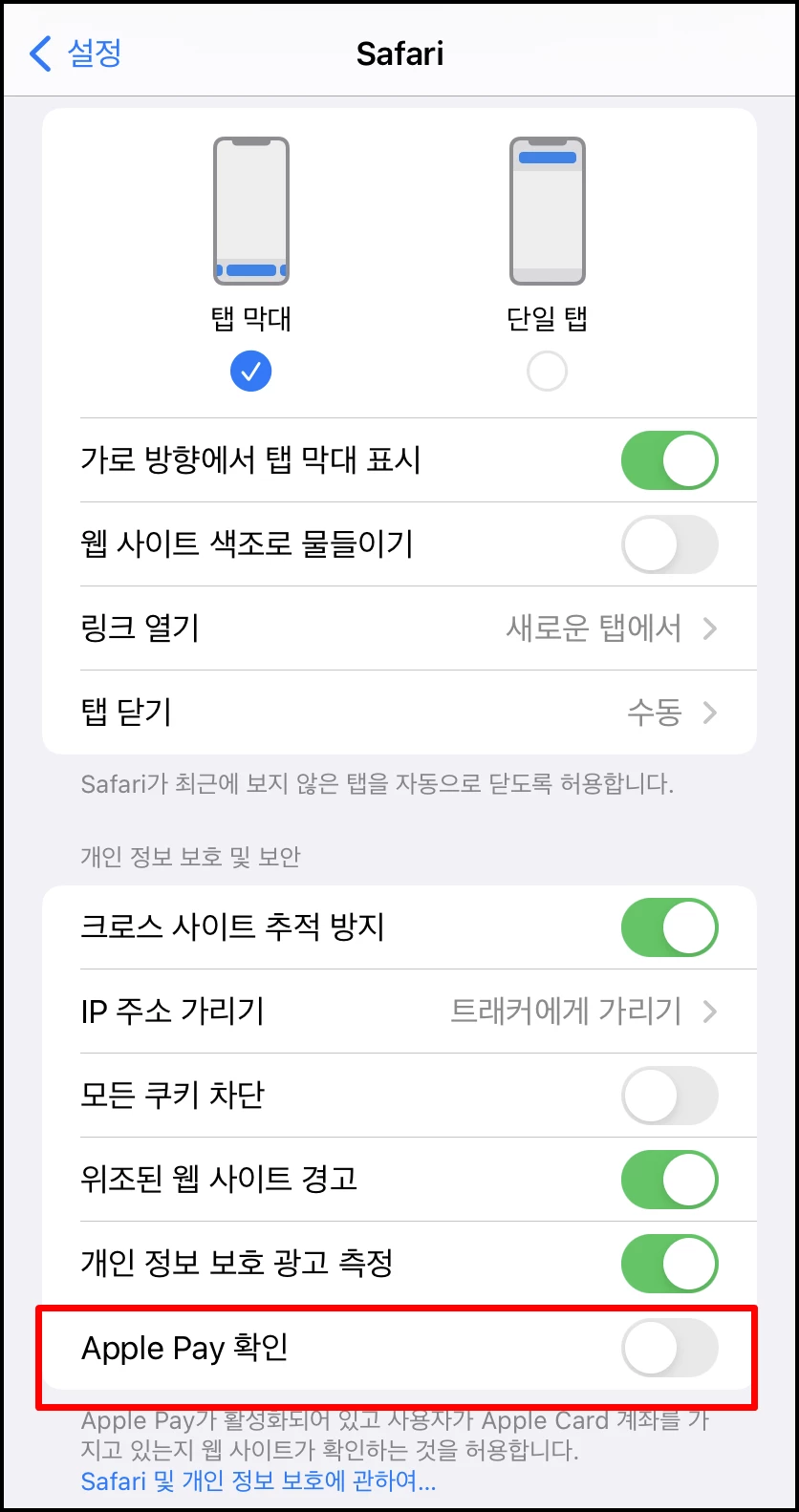Viewport: 799px width, 1512px height.
Task: Select the 단일 탭 layout option
Action: (x=547, y=371)
